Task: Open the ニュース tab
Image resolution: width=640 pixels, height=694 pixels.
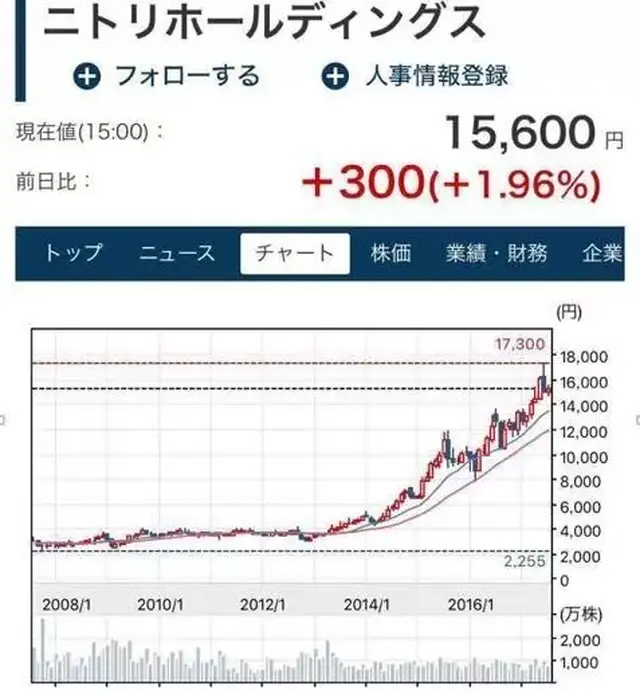Action: 177,253
